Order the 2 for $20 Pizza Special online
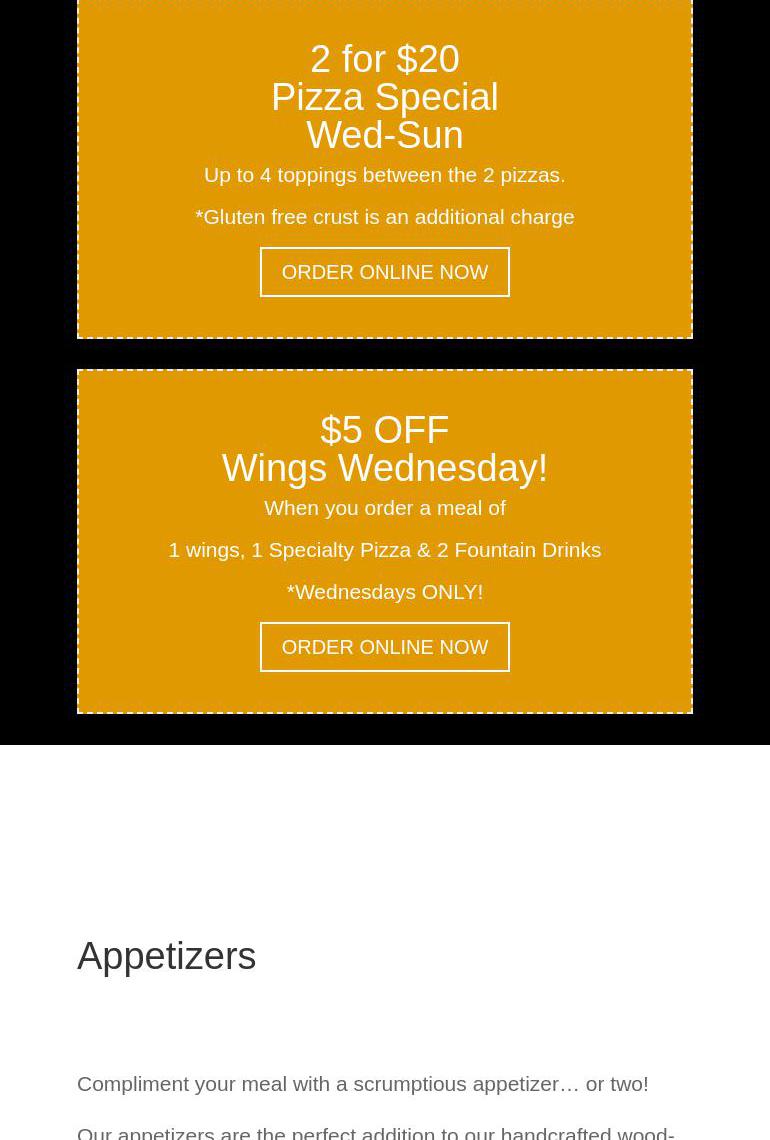This screenshot has height=1140, width=770. [384, 272]
